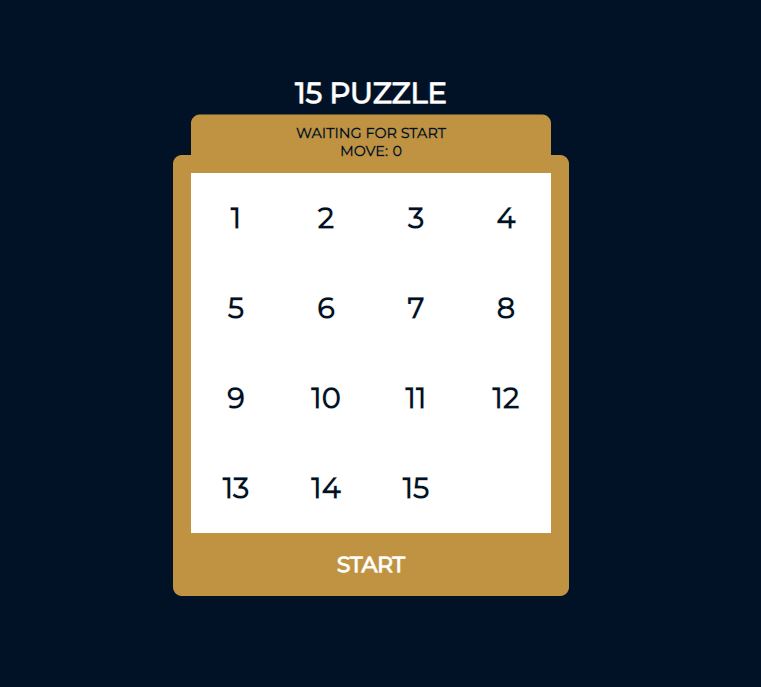This screenshot has height=687, width=761.
Task: Select tile number 1
Action: pos(236,218)
